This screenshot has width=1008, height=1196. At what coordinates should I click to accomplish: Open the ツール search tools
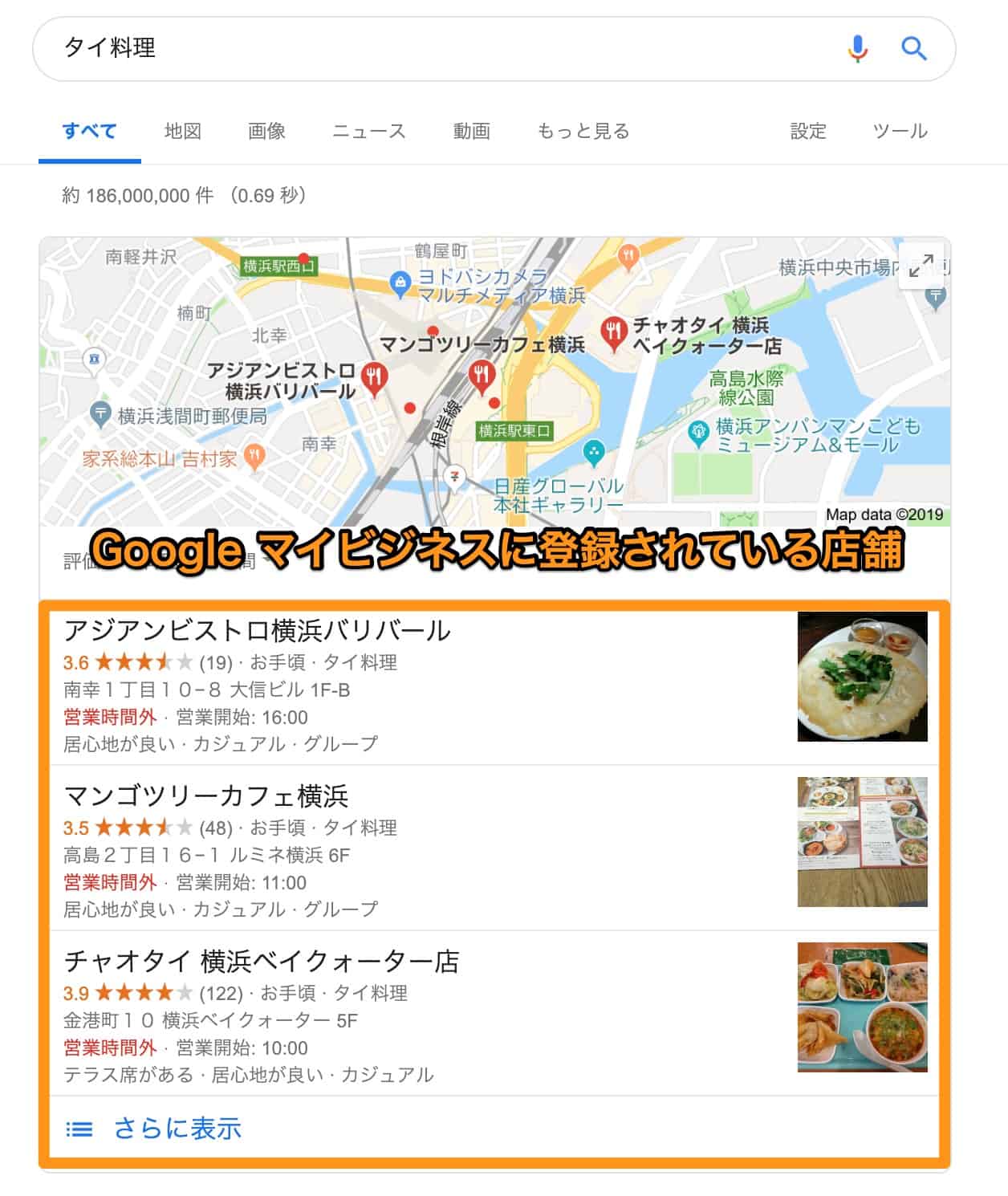pos(900,131)
